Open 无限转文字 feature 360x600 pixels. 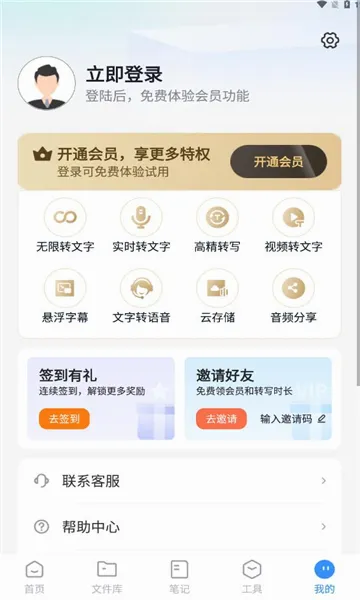click(x=65, y=226)
